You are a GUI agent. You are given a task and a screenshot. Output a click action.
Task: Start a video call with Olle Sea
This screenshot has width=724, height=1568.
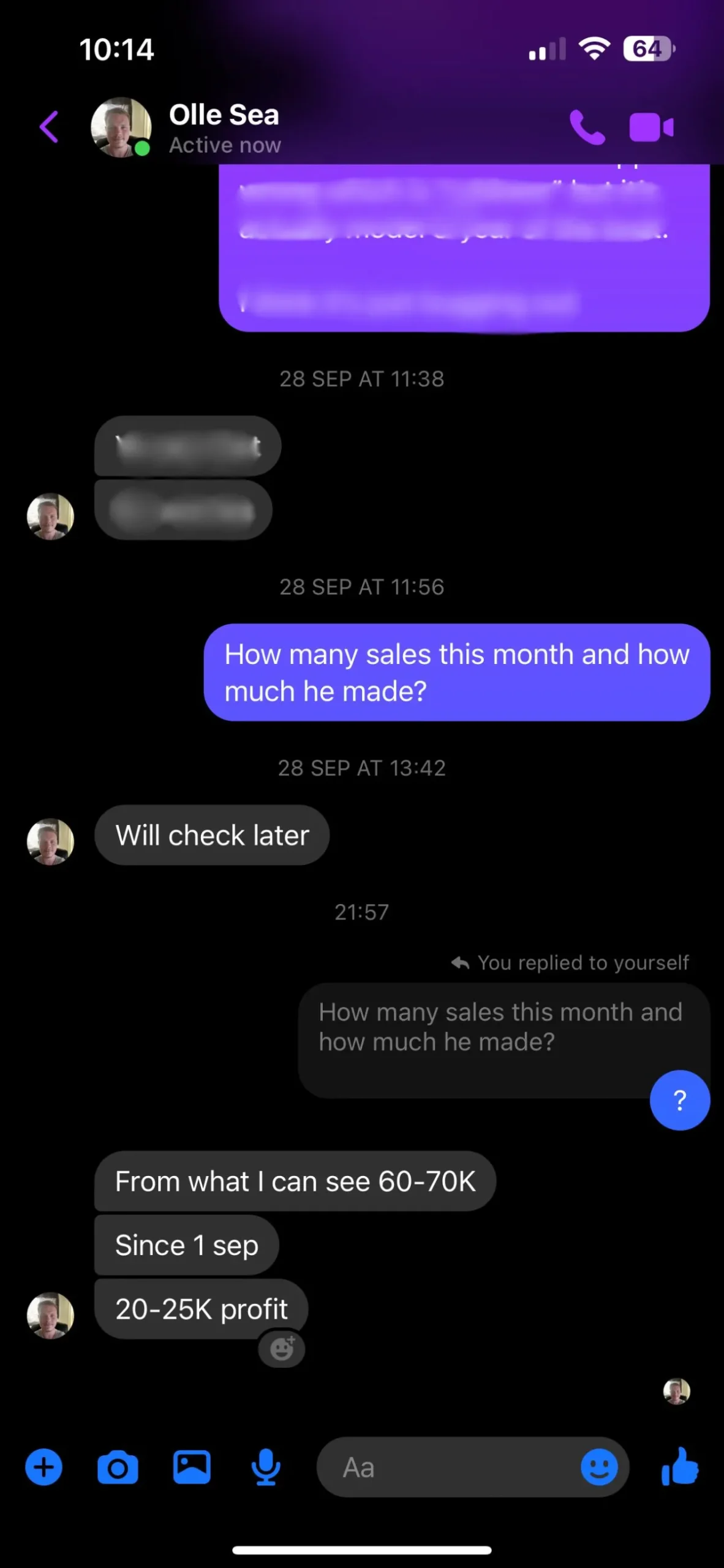(651, 127)
